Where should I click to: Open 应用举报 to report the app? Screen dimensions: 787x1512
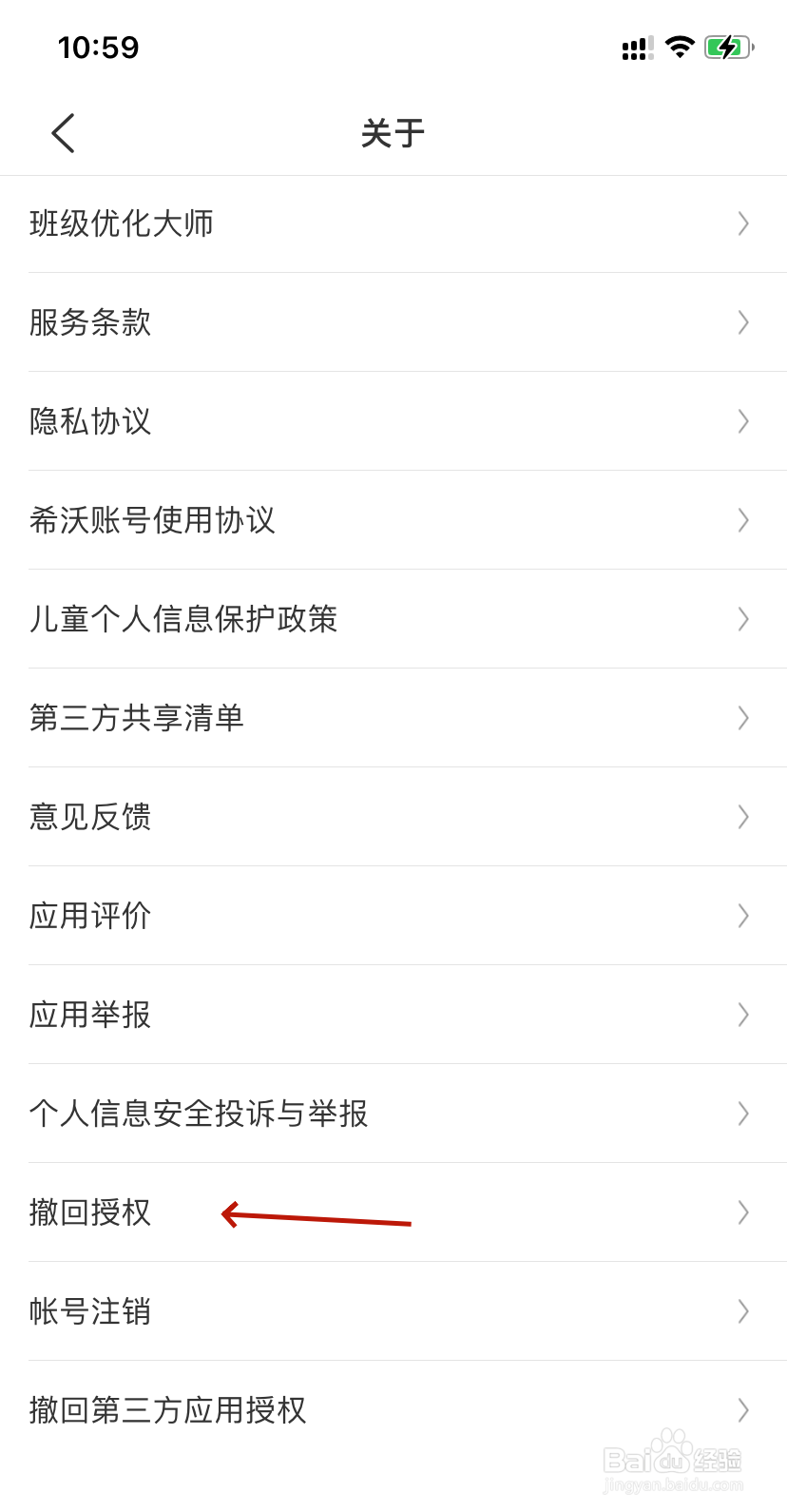[88, 1015]
